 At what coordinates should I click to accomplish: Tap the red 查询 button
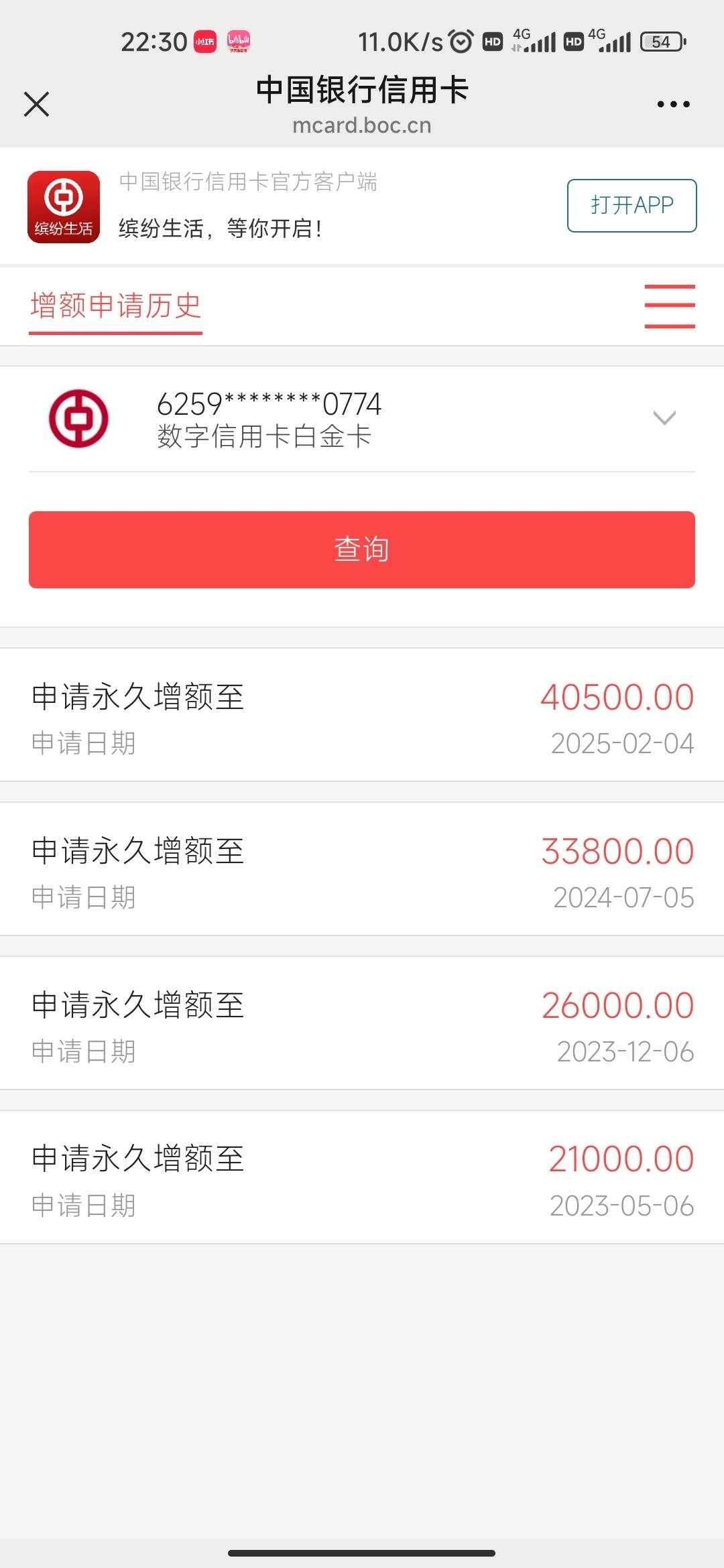[x=362, y=549]
